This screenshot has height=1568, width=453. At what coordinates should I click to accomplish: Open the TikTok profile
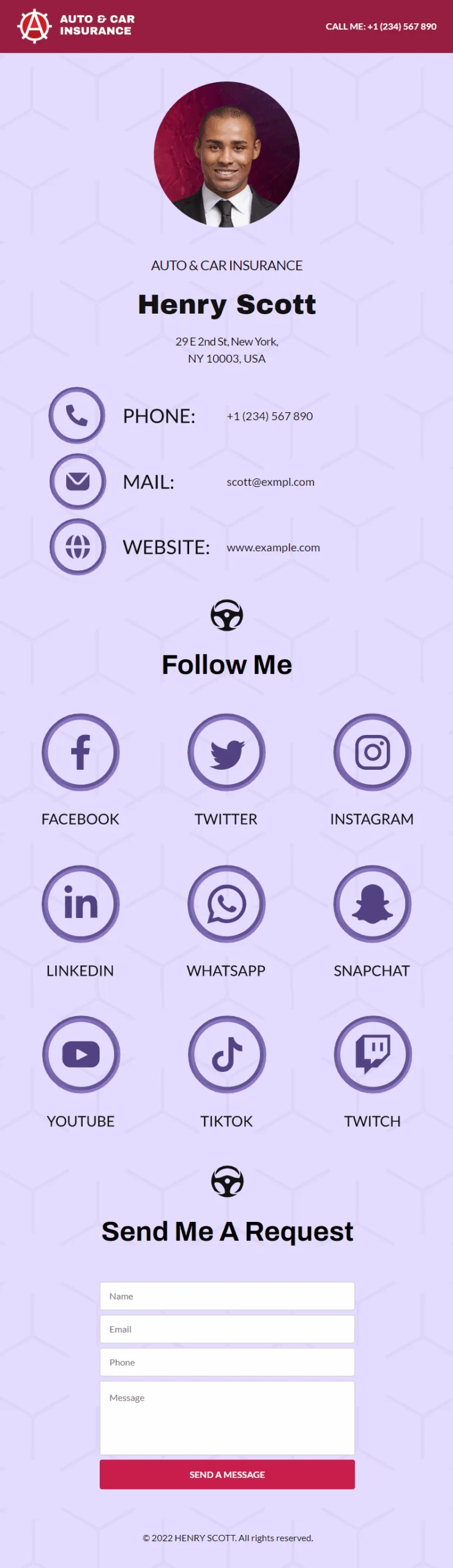point(226,1054)
